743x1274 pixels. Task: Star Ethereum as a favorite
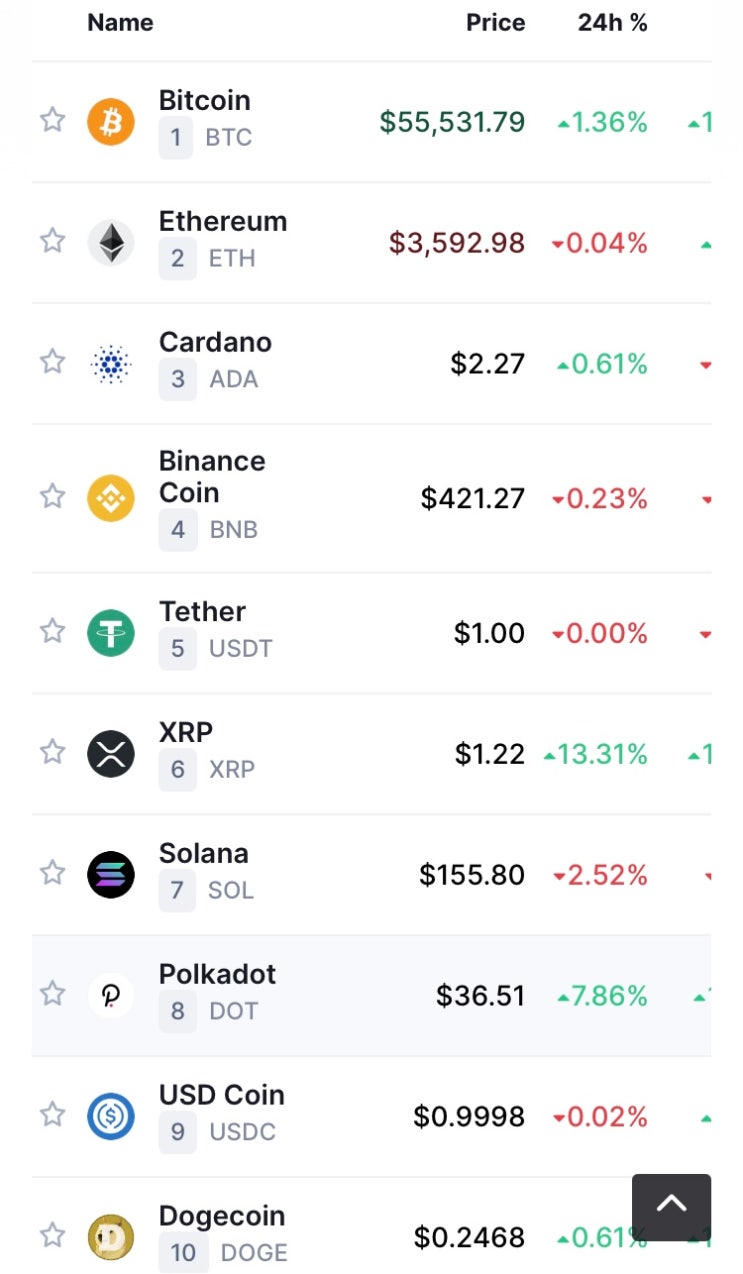click(x=52, y=241)
